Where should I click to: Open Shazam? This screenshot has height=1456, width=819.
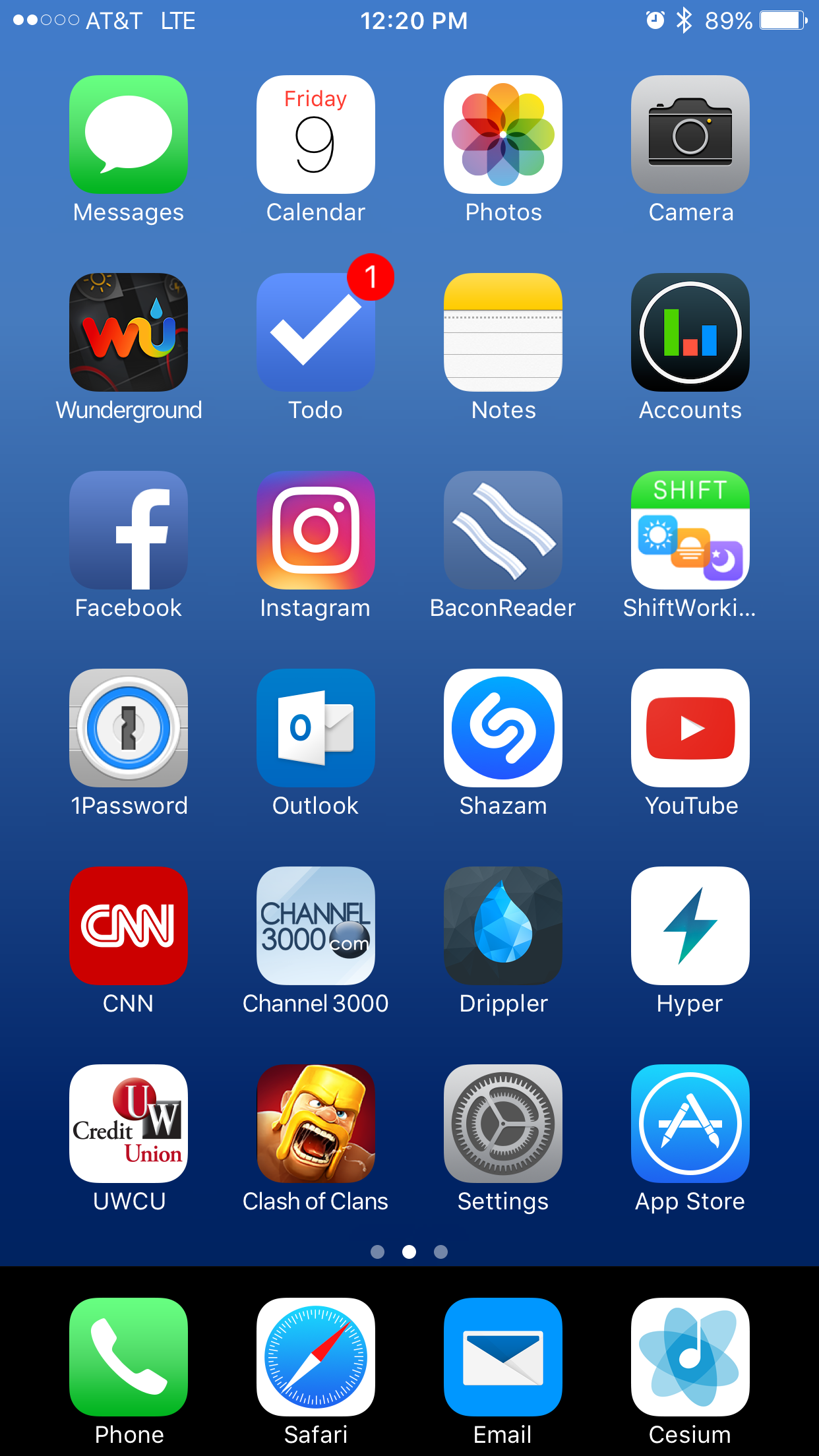coord(503,728)
